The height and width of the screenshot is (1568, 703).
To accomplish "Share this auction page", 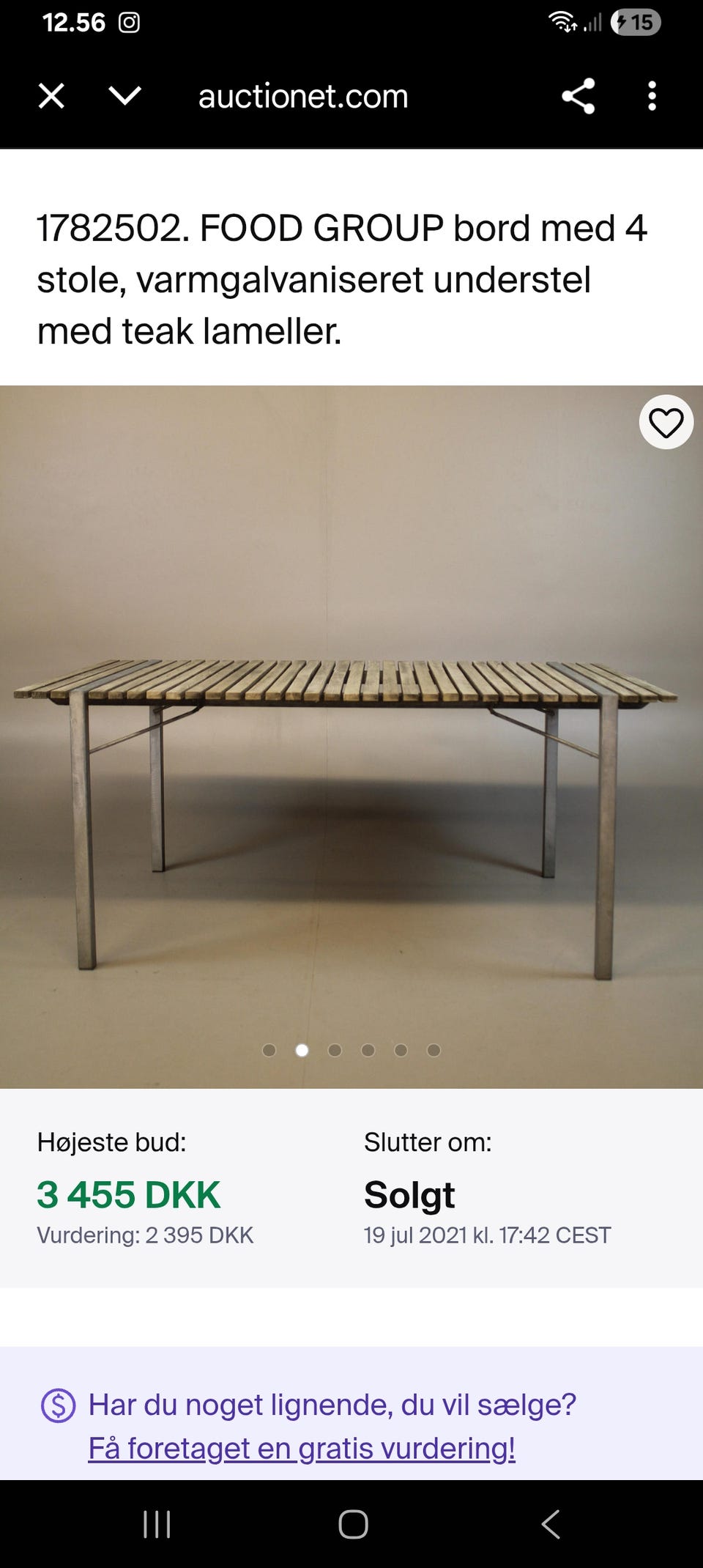I will click(x=578, y=96).
